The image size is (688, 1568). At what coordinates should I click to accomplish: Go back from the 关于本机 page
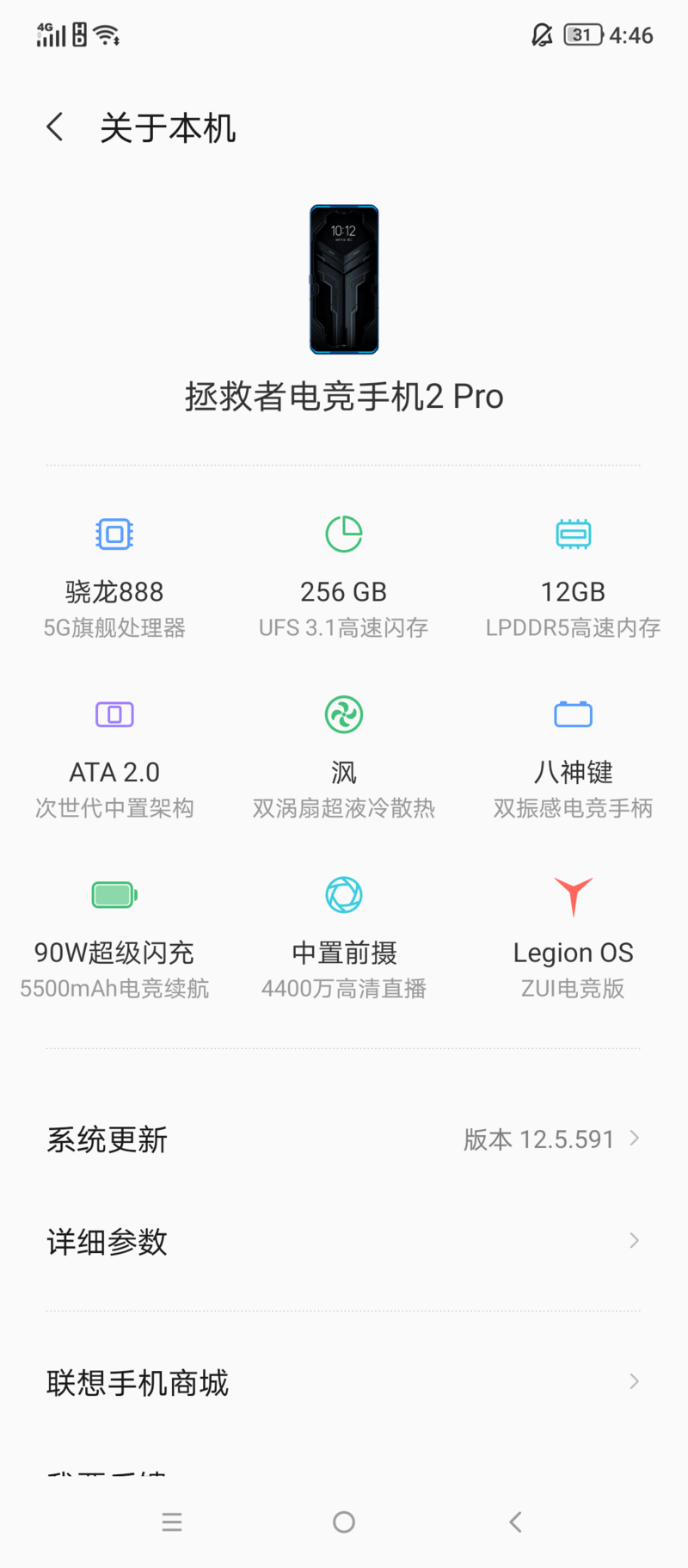55,127
